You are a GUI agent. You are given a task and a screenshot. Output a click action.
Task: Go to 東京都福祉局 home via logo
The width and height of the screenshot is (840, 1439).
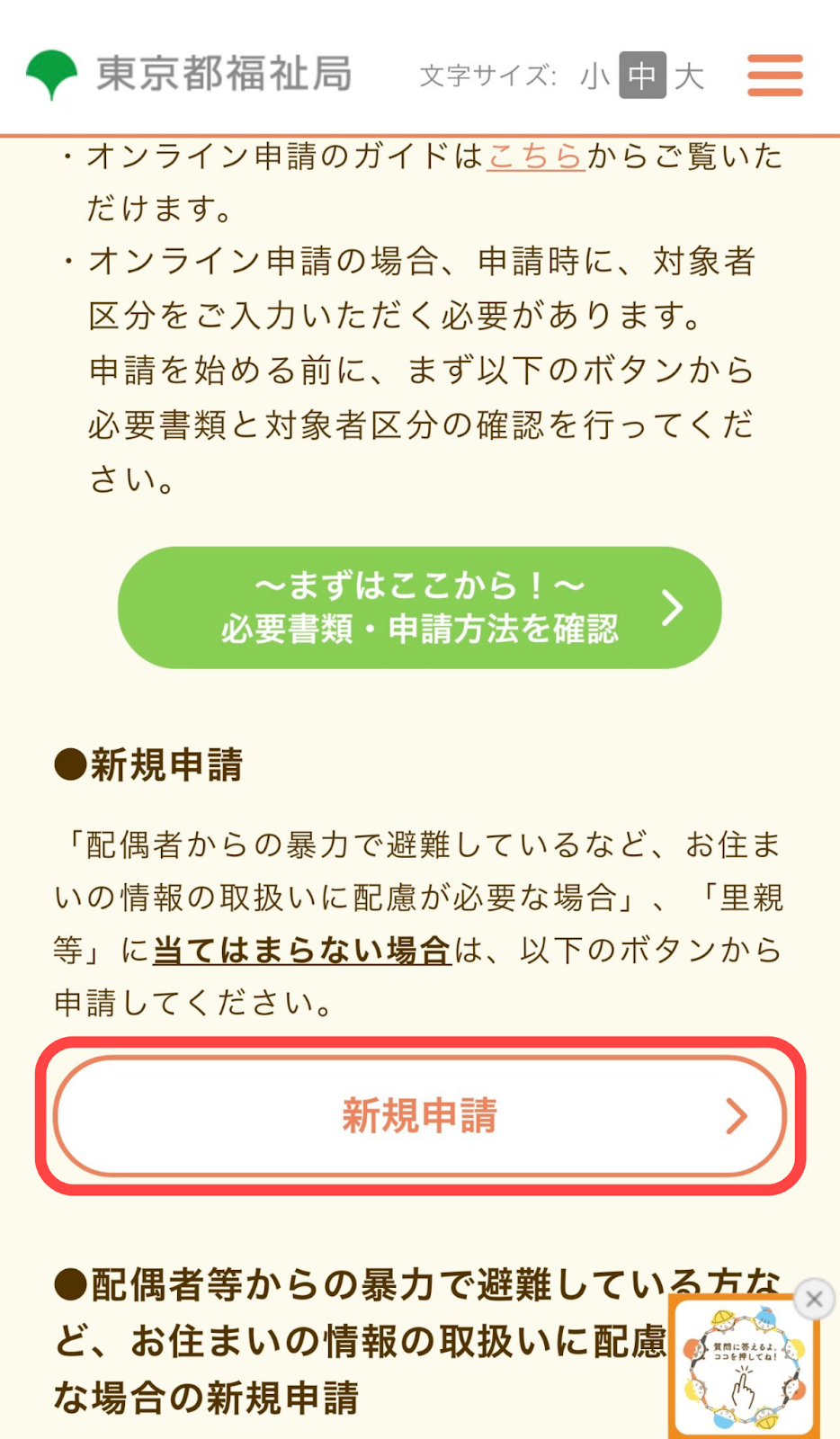[190, 75]
